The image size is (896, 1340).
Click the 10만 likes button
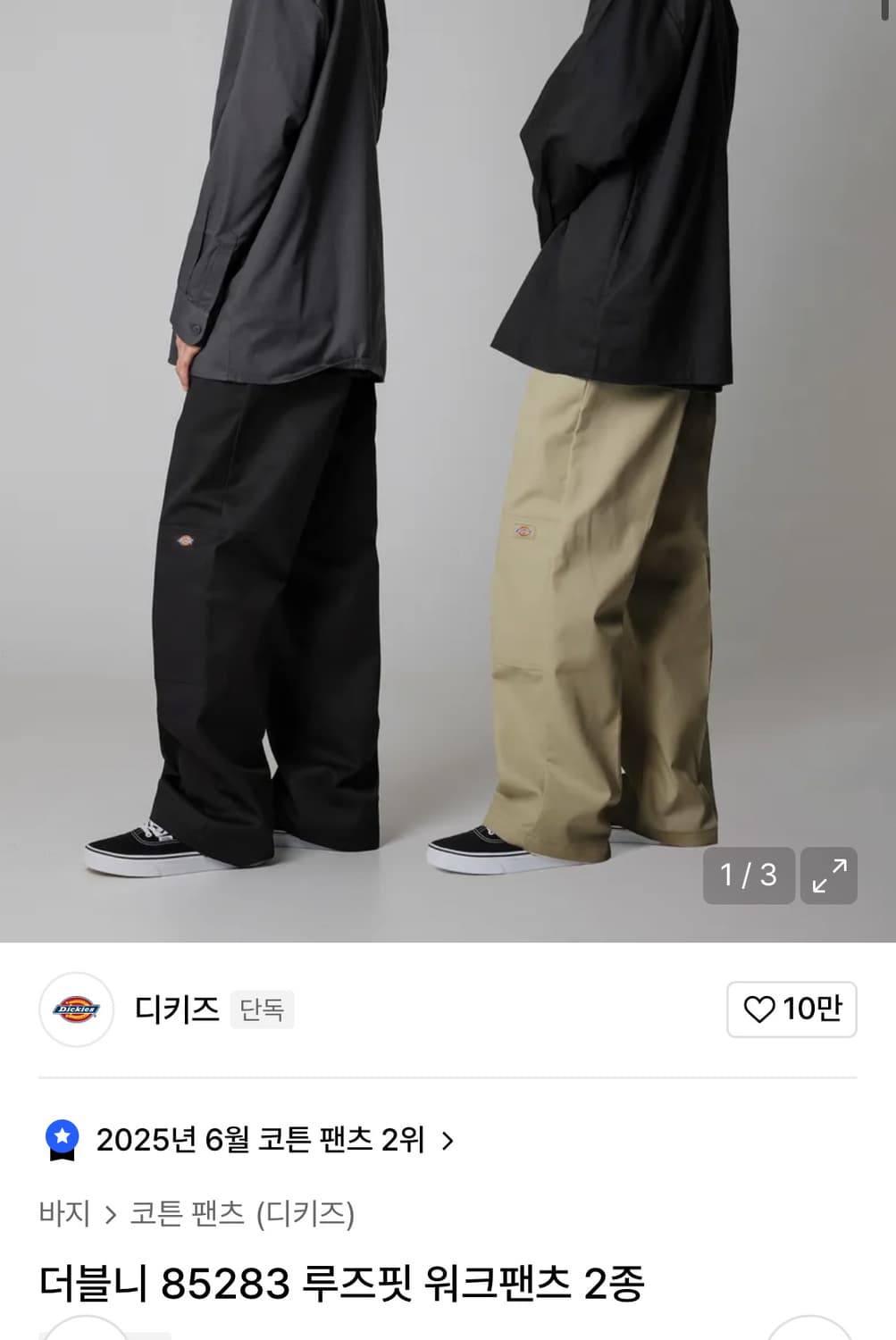(x=791, y=1009)
